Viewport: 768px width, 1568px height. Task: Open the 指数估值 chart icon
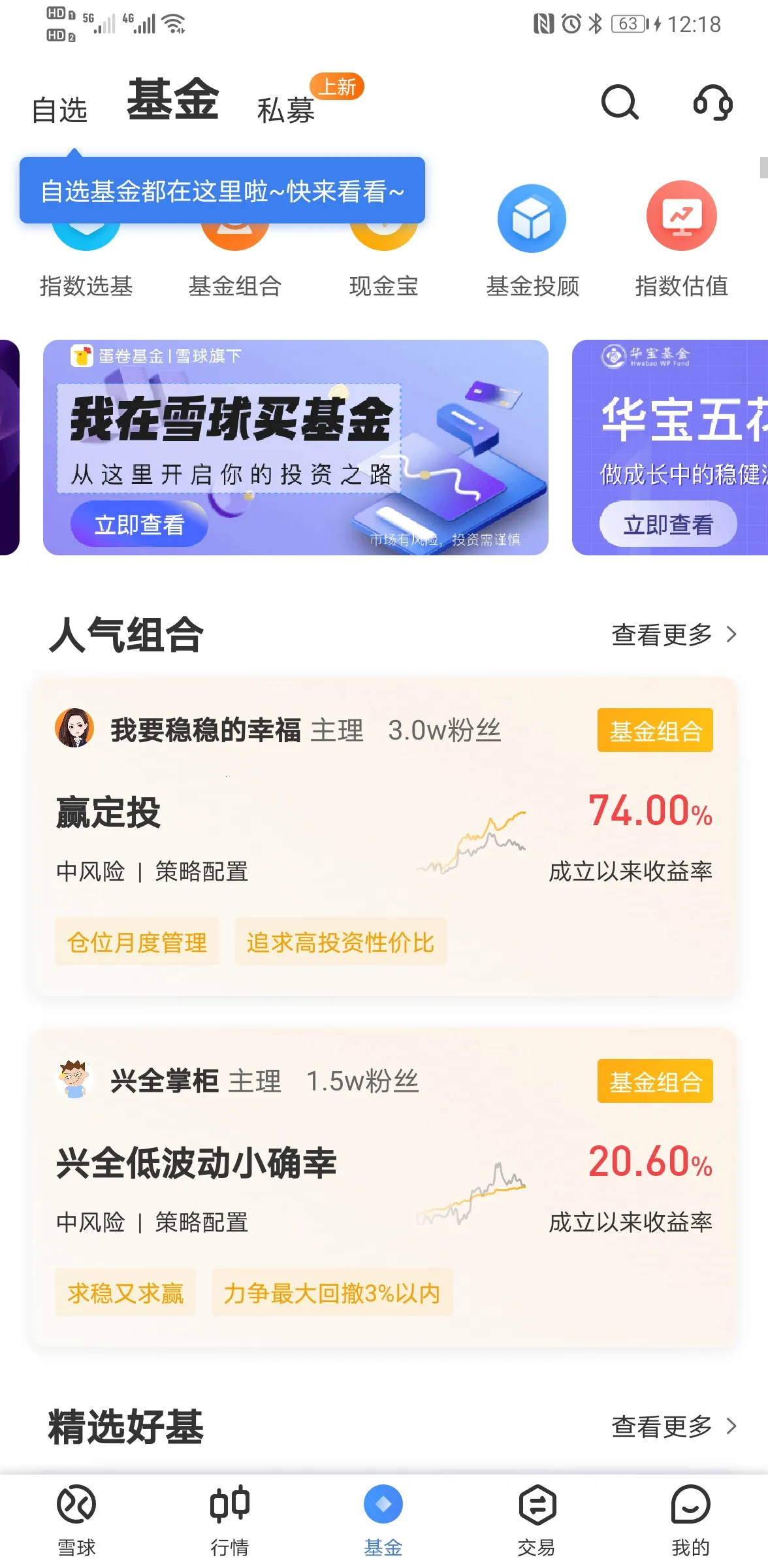tap(681, 218)
